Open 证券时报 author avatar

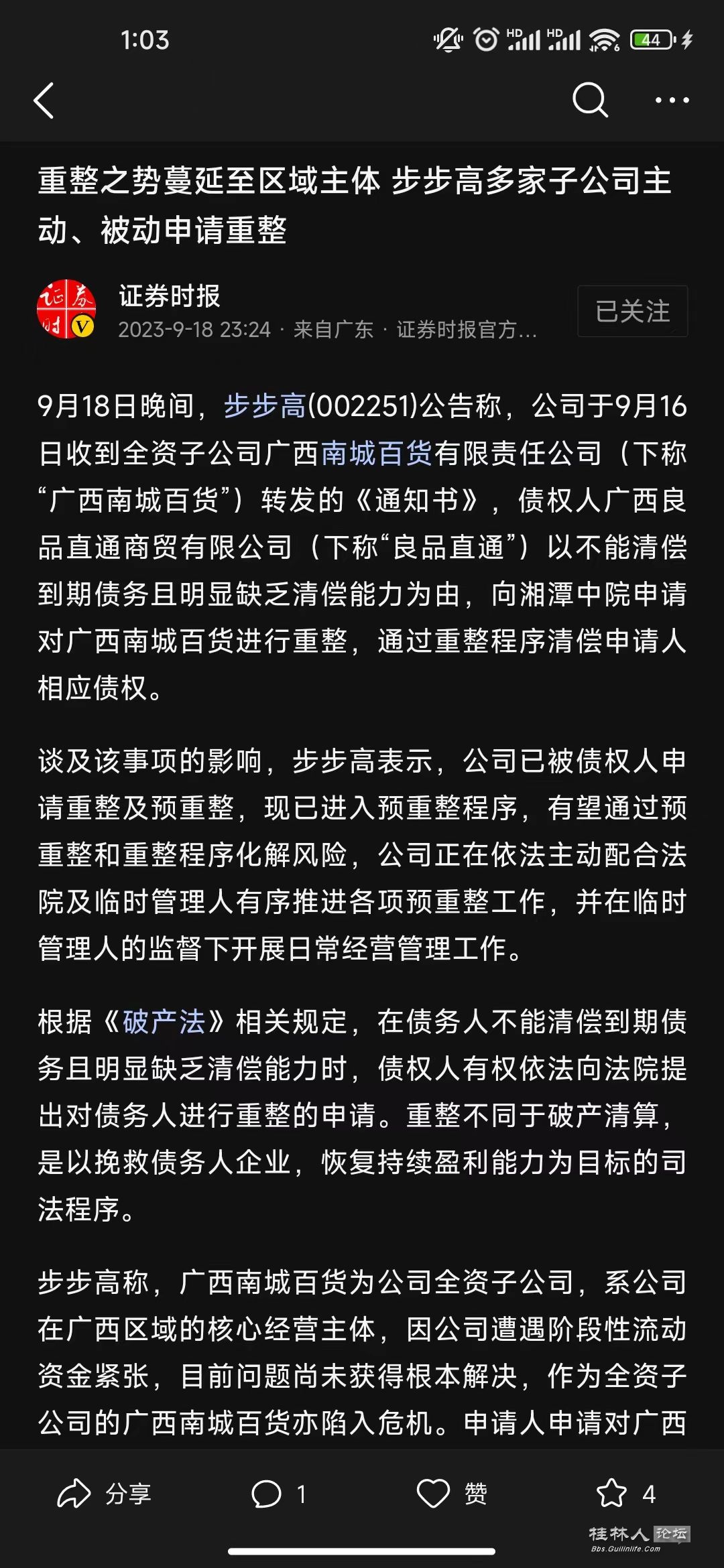(66, 310)
